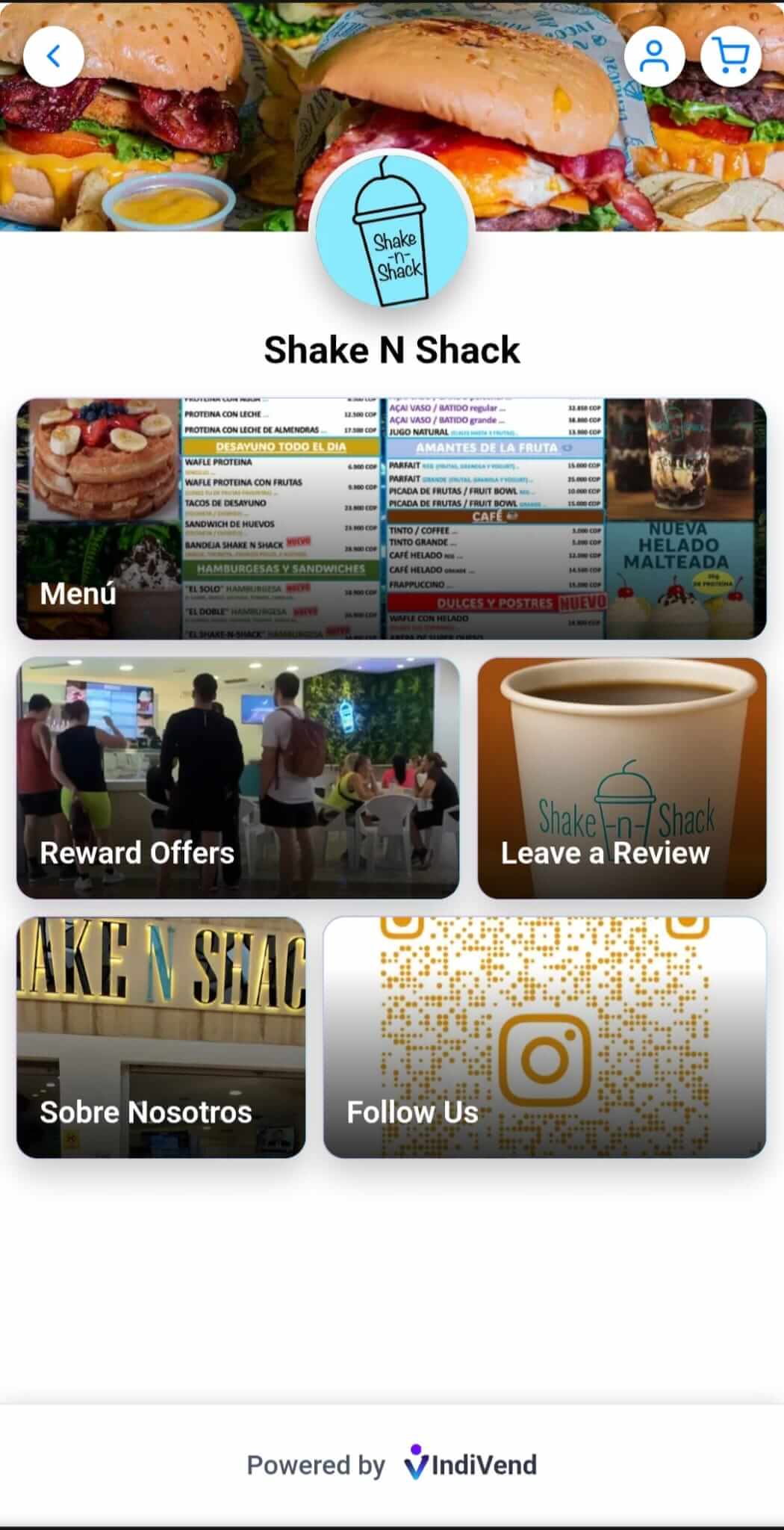Click the Shake N Shack cup logo

coord(391,232)
